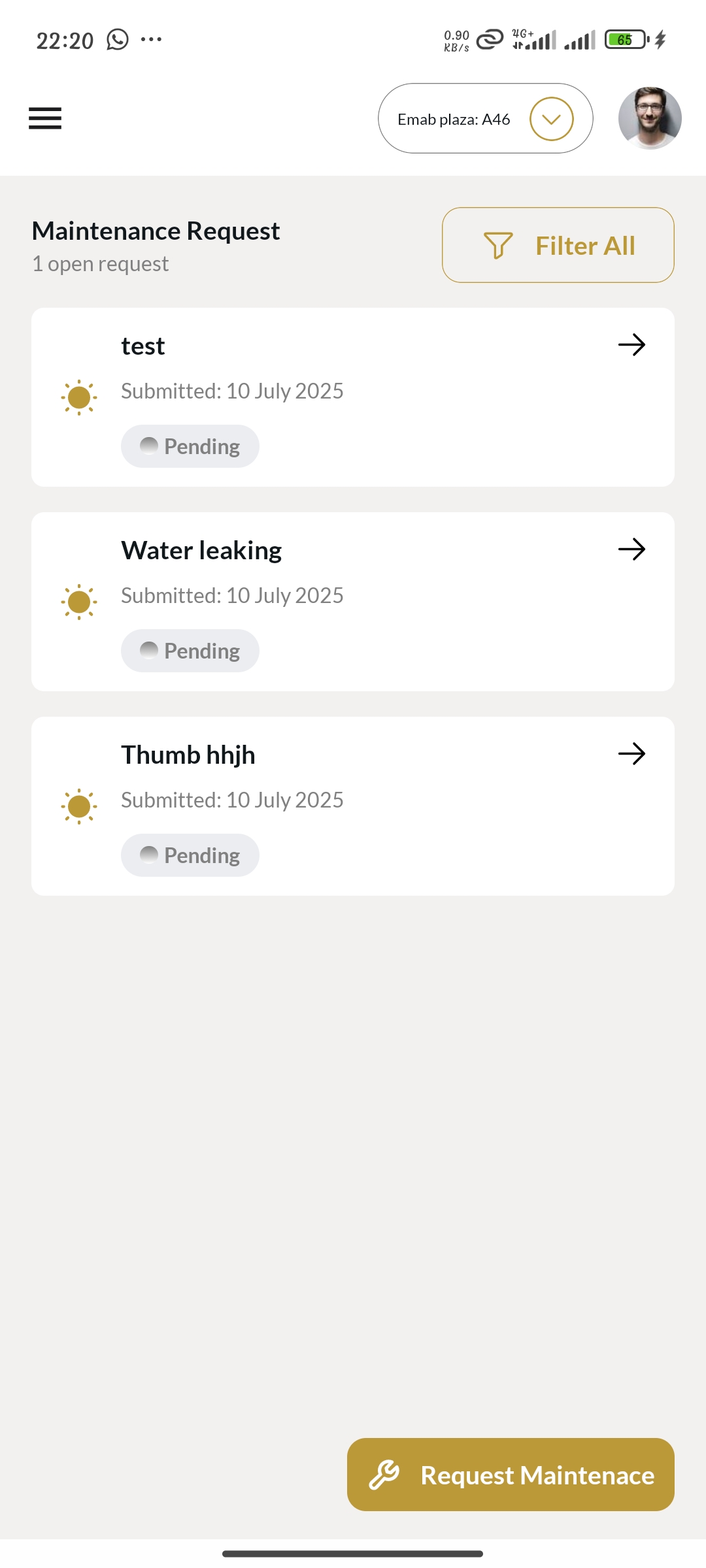Open the user profile picture

[x=650, y=118]
